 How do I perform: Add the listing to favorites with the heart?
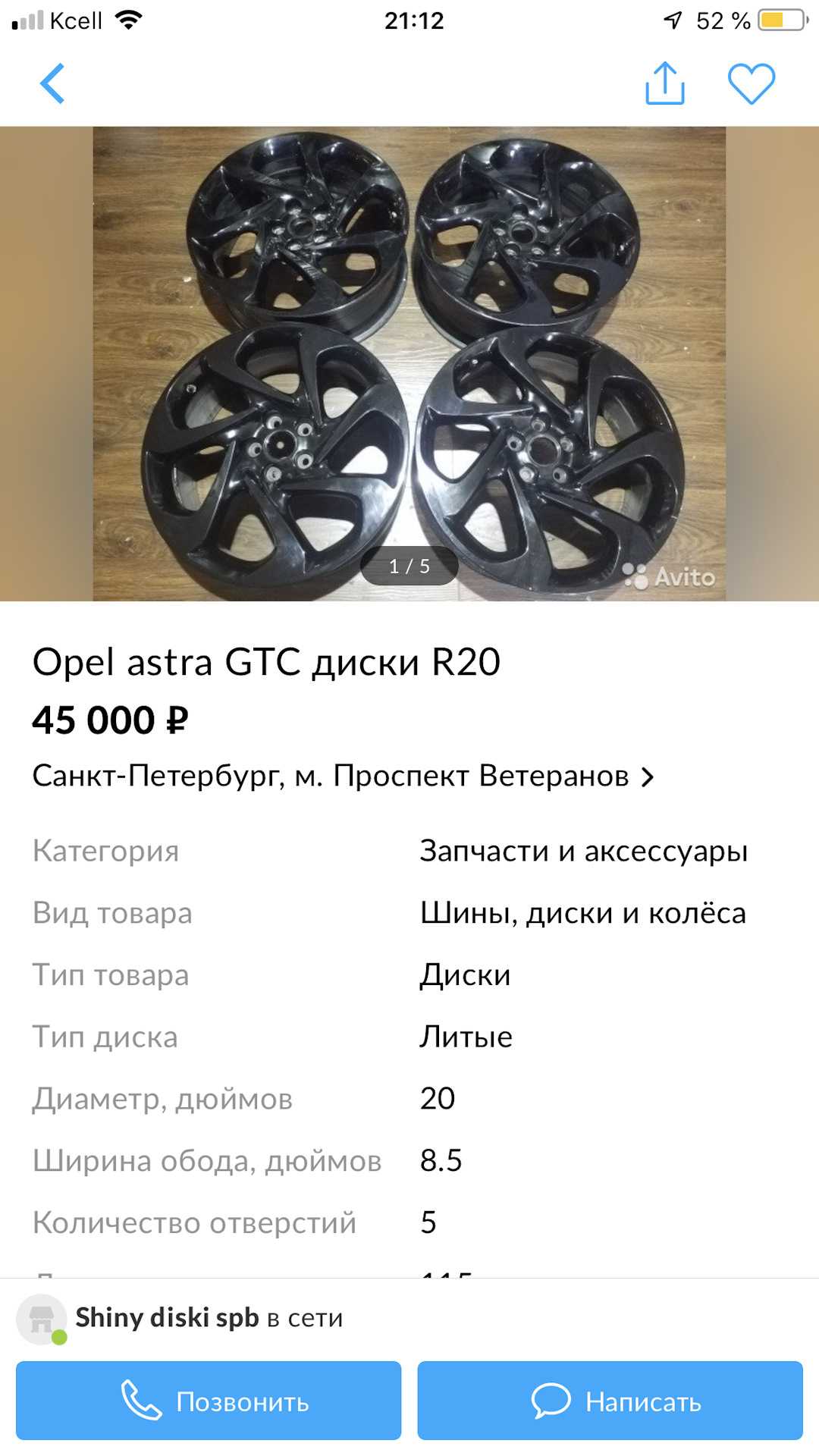tap(752, 83)
